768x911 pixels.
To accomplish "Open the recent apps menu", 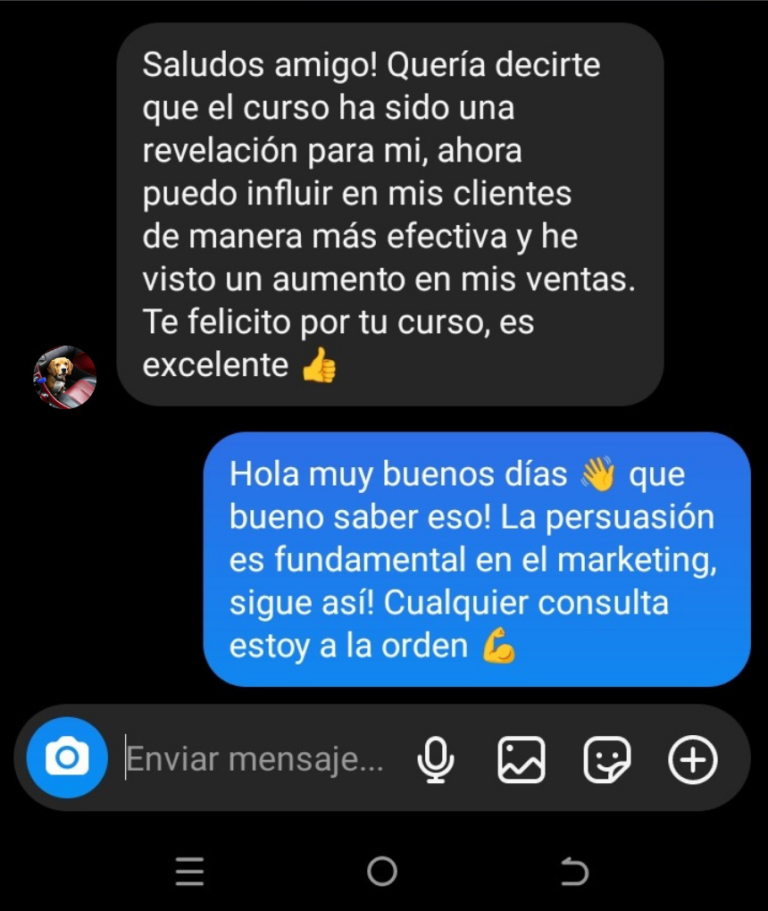I will [x=189, y=872].
